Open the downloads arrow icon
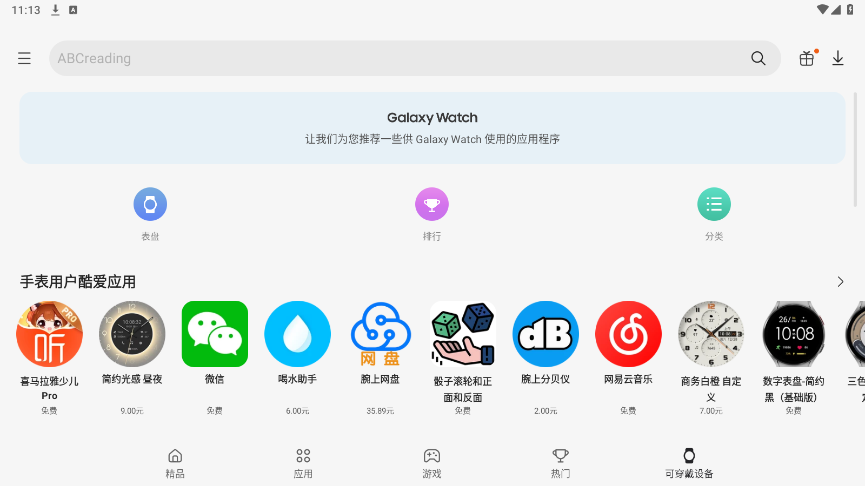The width and height of the screenshot is (865, 486). 838,58
